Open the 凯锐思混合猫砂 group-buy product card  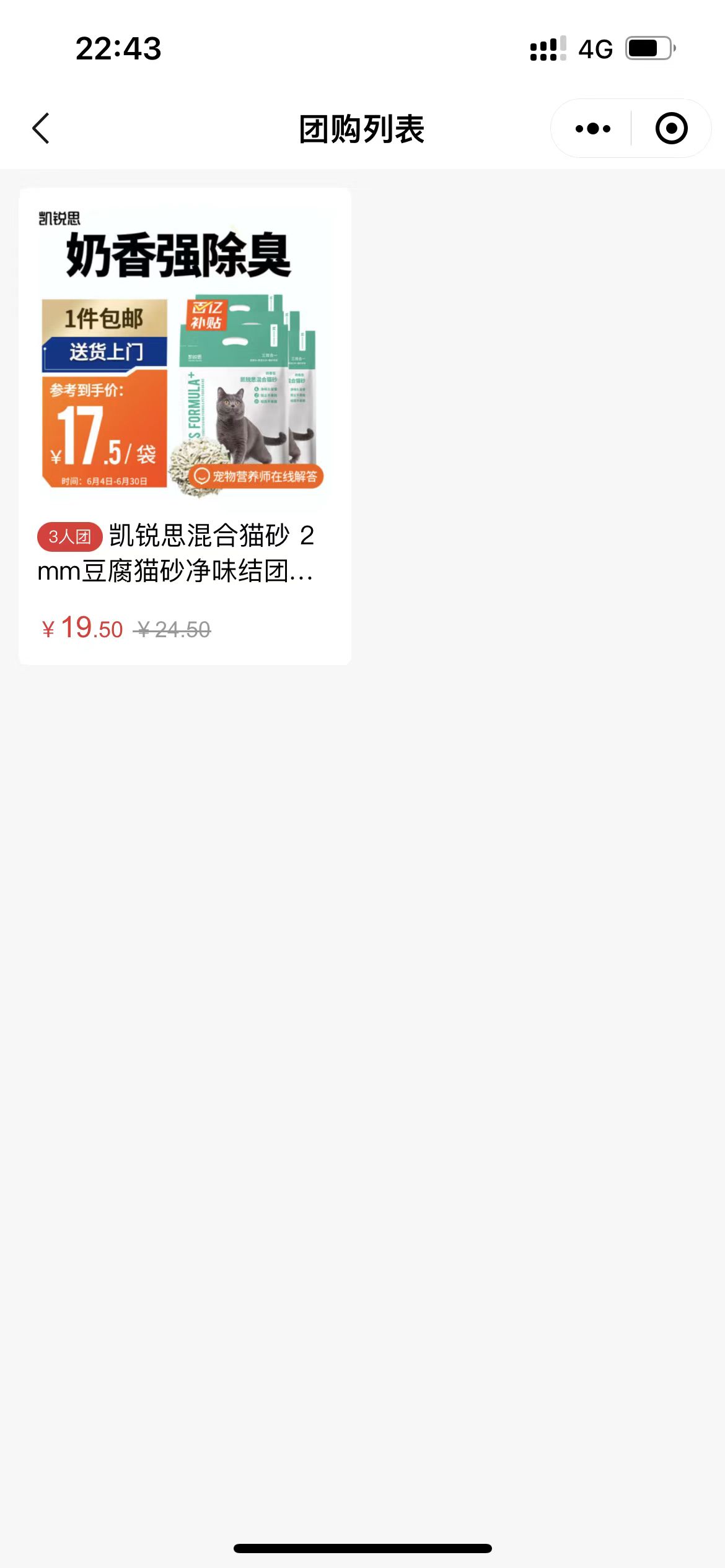tap(185, 426)
